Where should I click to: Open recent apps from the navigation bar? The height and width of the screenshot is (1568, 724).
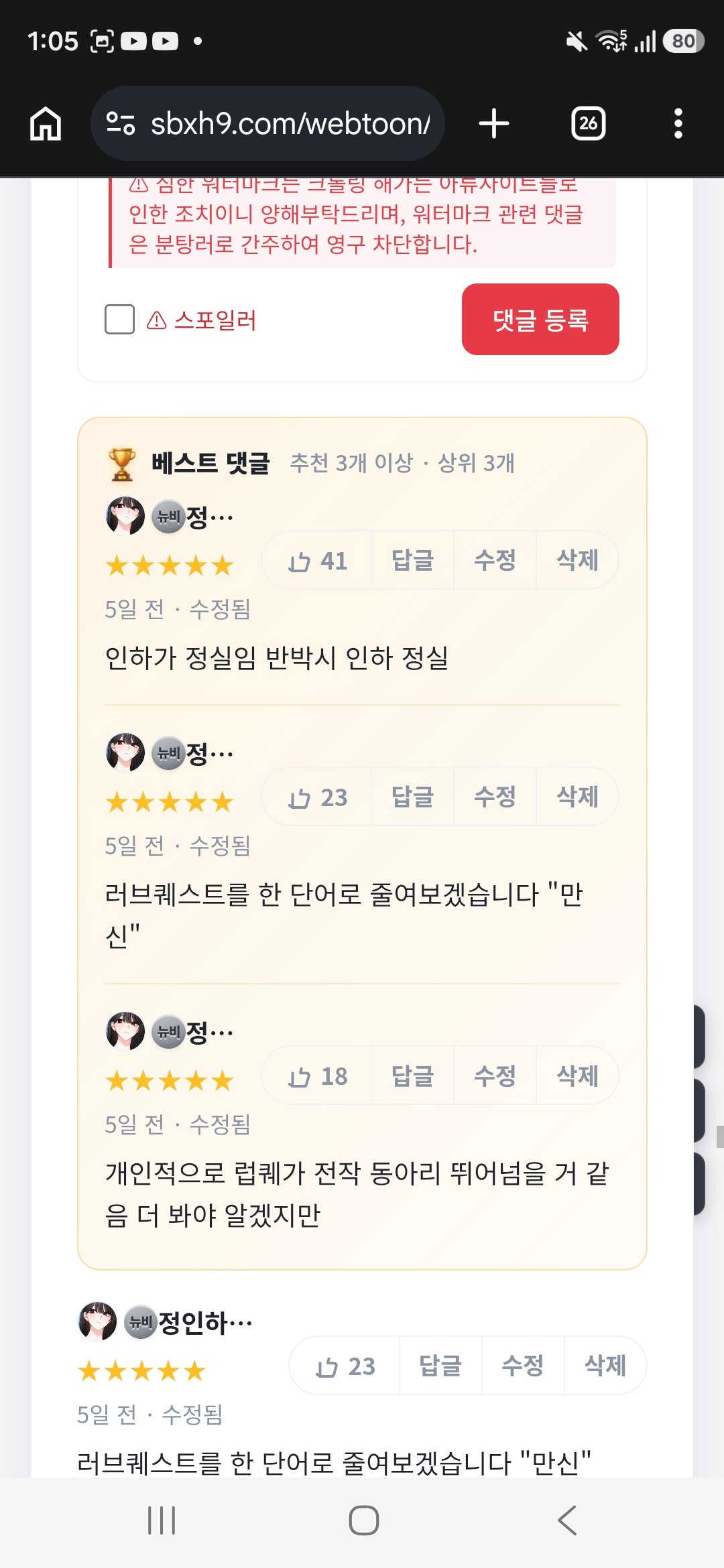(162, 1520)
